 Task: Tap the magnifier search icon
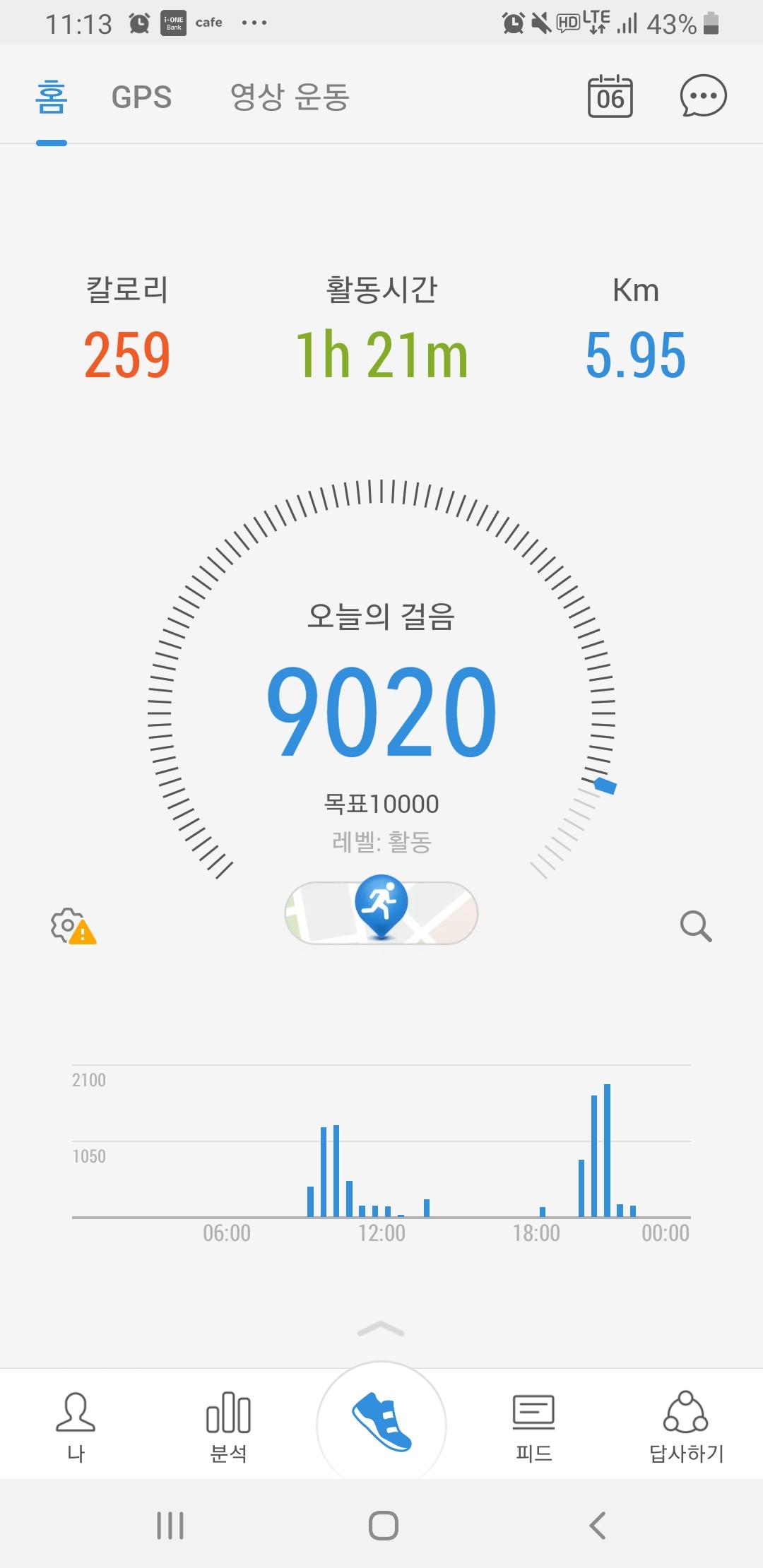695,925
